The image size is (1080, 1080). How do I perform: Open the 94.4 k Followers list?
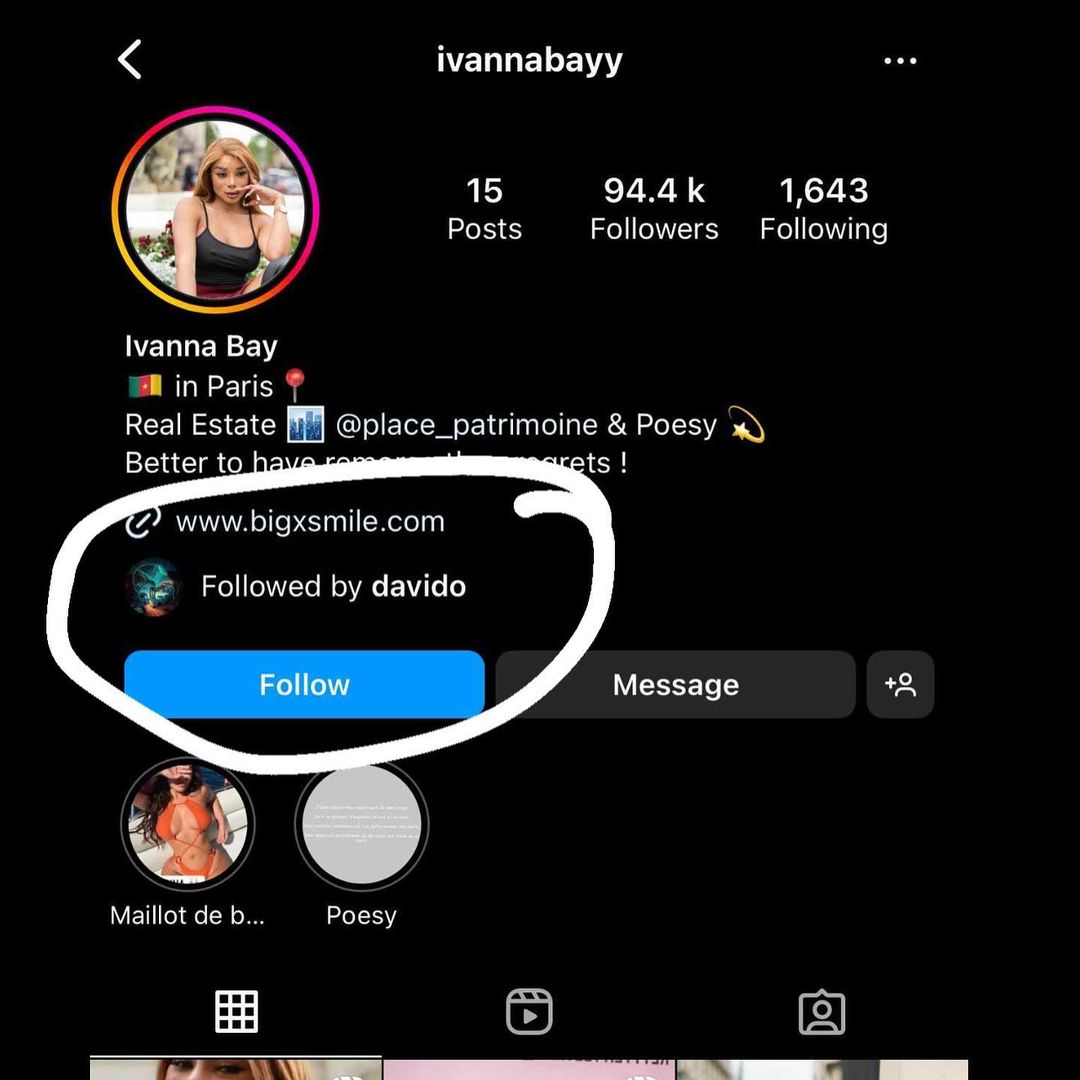coord(654,209)
